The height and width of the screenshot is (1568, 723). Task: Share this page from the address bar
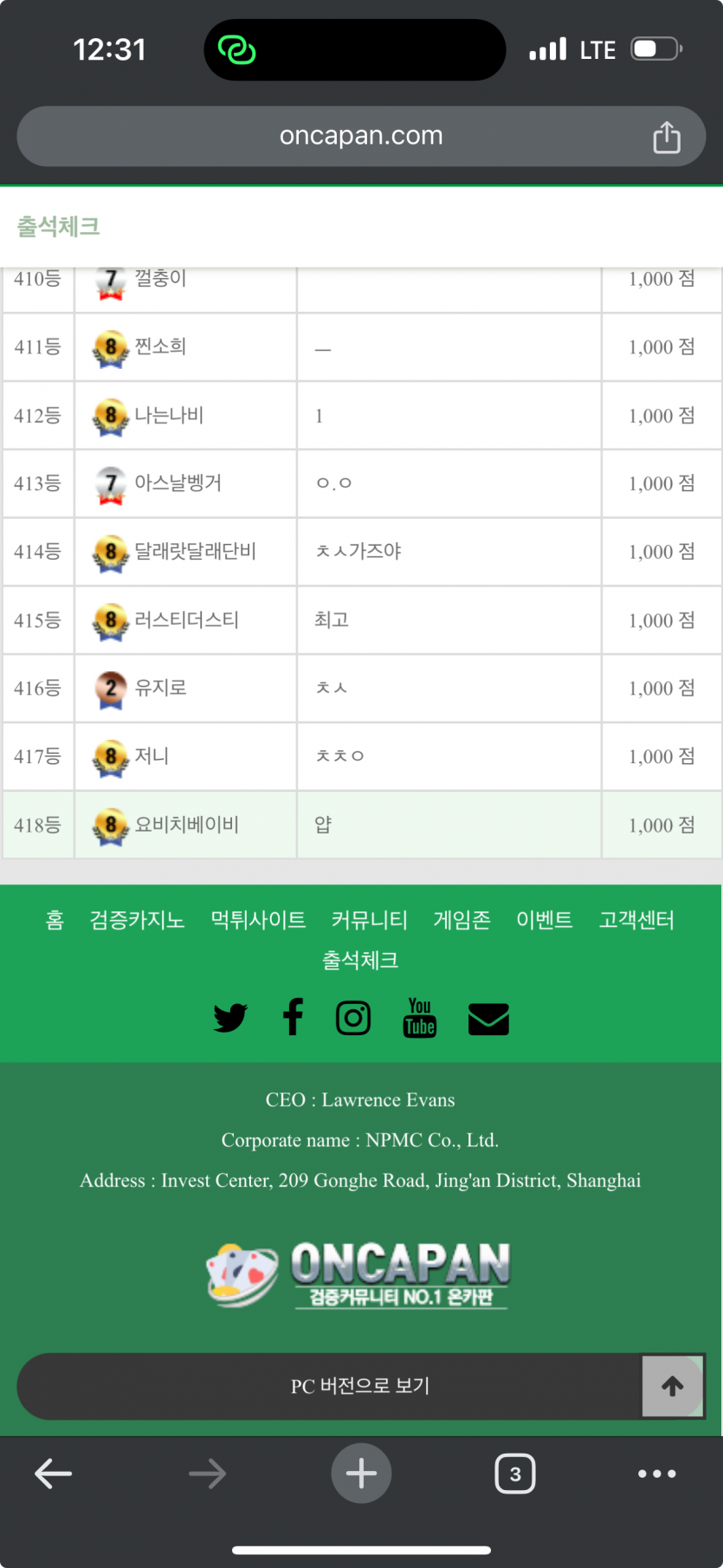666,137
